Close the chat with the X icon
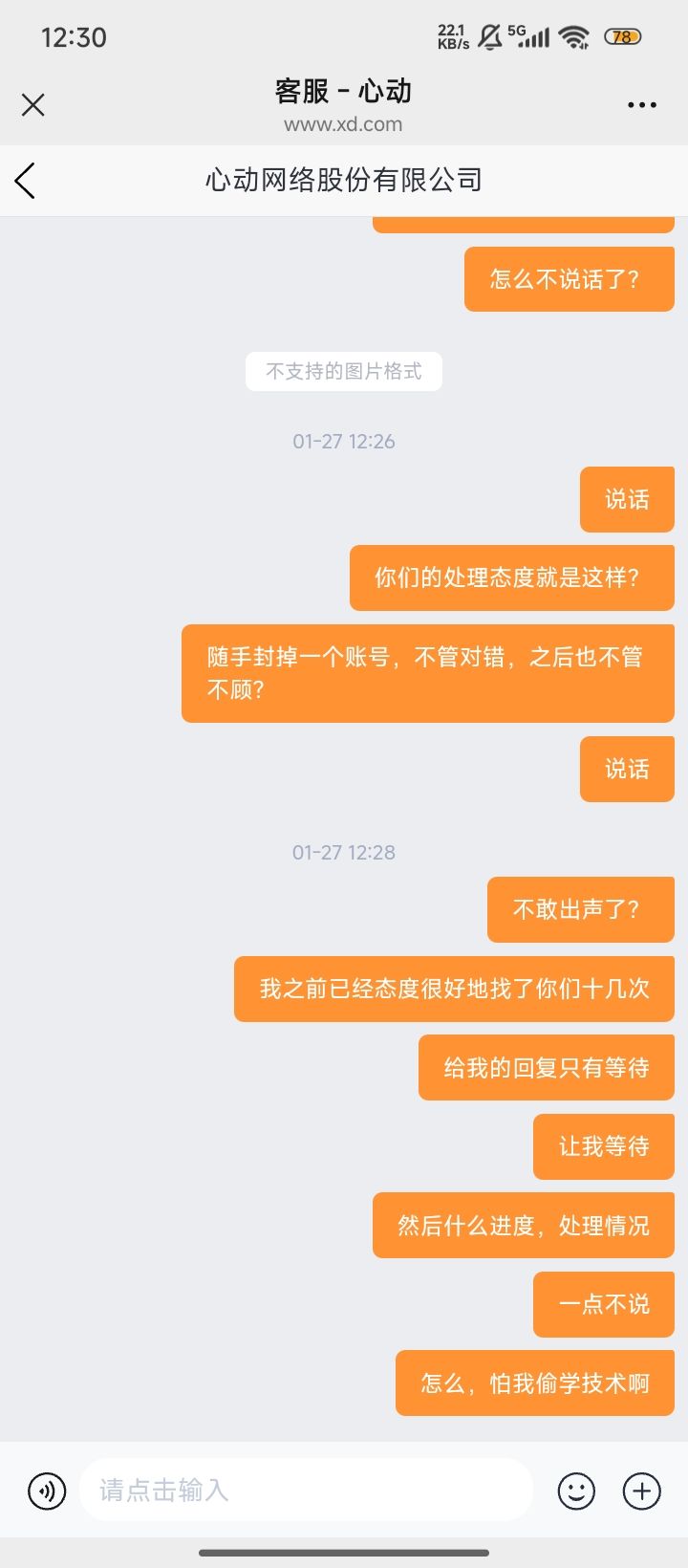The image size is (688, 1568). 32,105
